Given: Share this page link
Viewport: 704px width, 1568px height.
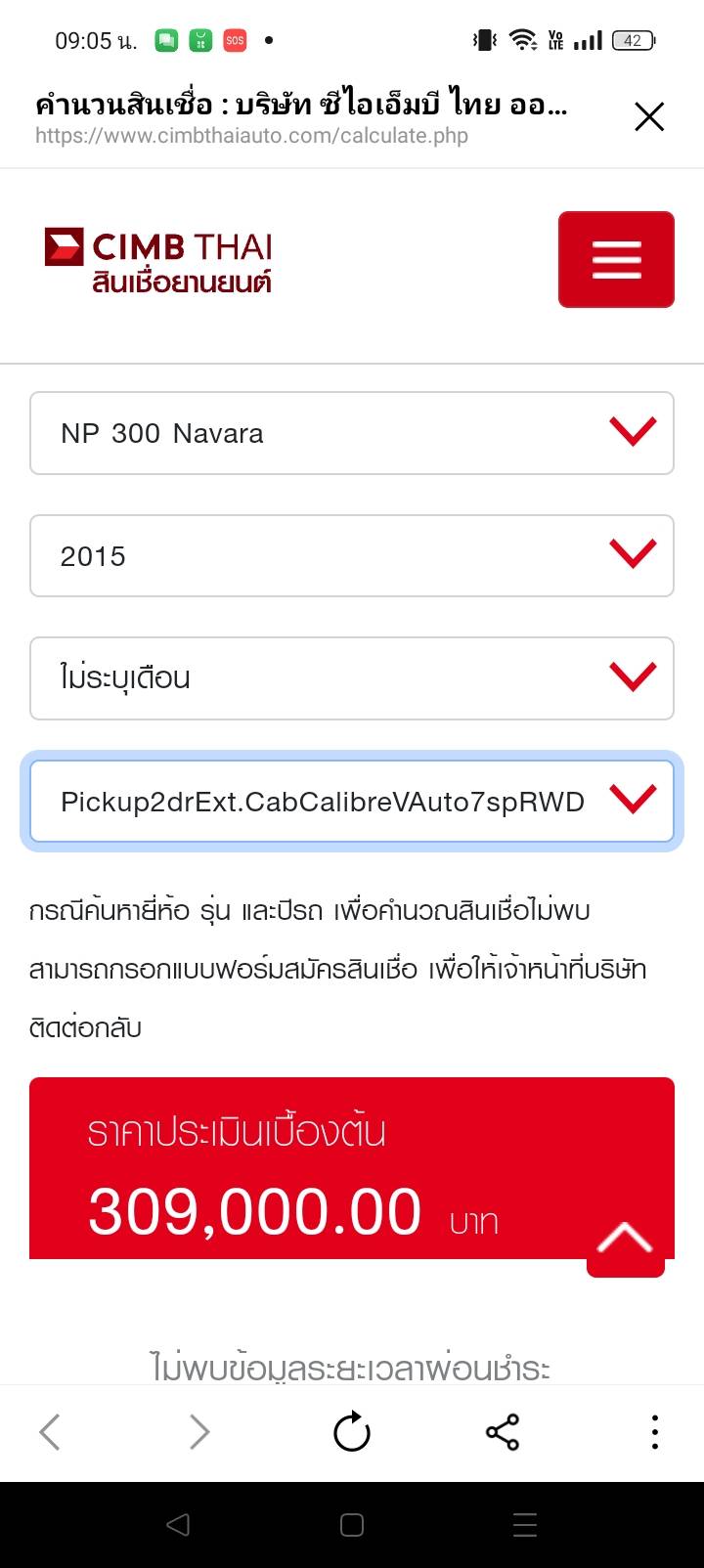Looking at the screenshot, I should pyautogui.click(x=503, y=1433).
